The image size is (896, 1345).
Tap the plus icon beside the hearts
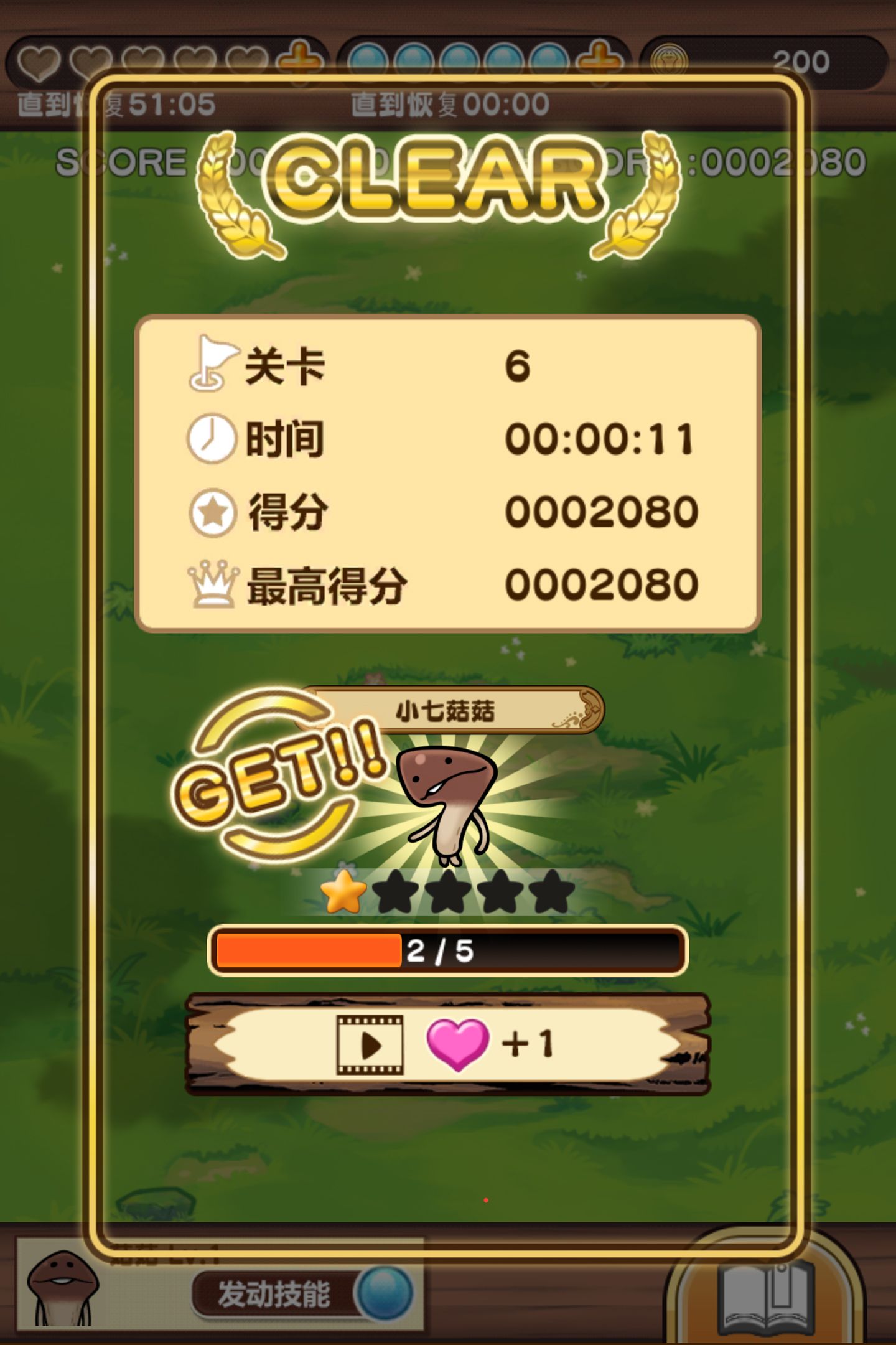click(299, 62)
